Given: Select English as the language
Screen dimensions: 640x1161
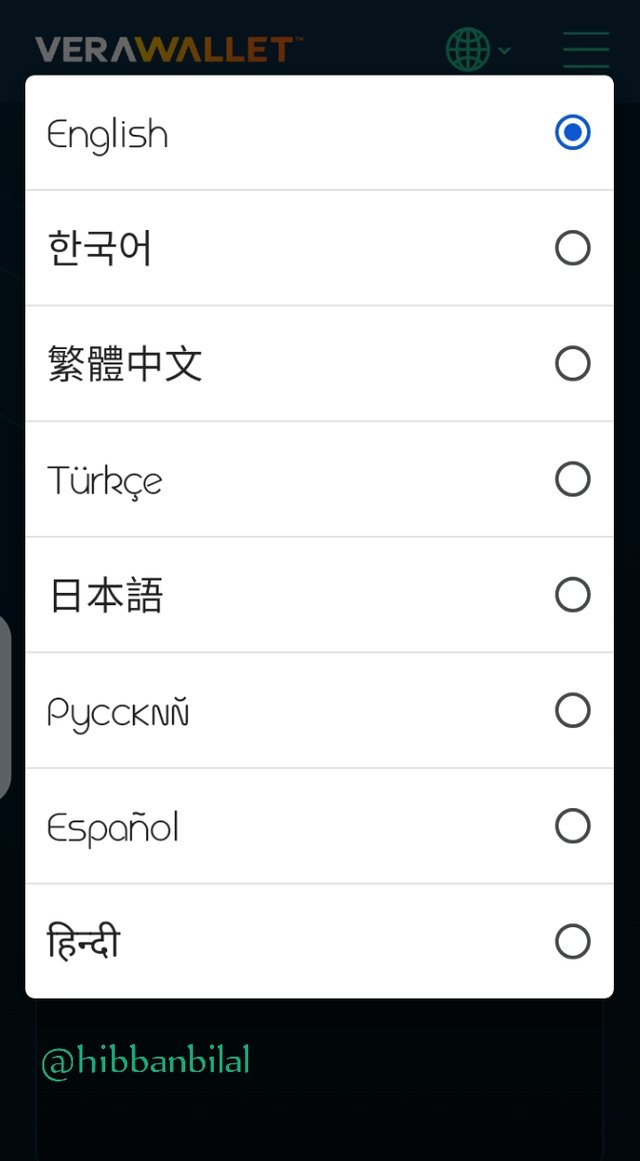Looking at the screenshot, I should (x=319, y=133).
